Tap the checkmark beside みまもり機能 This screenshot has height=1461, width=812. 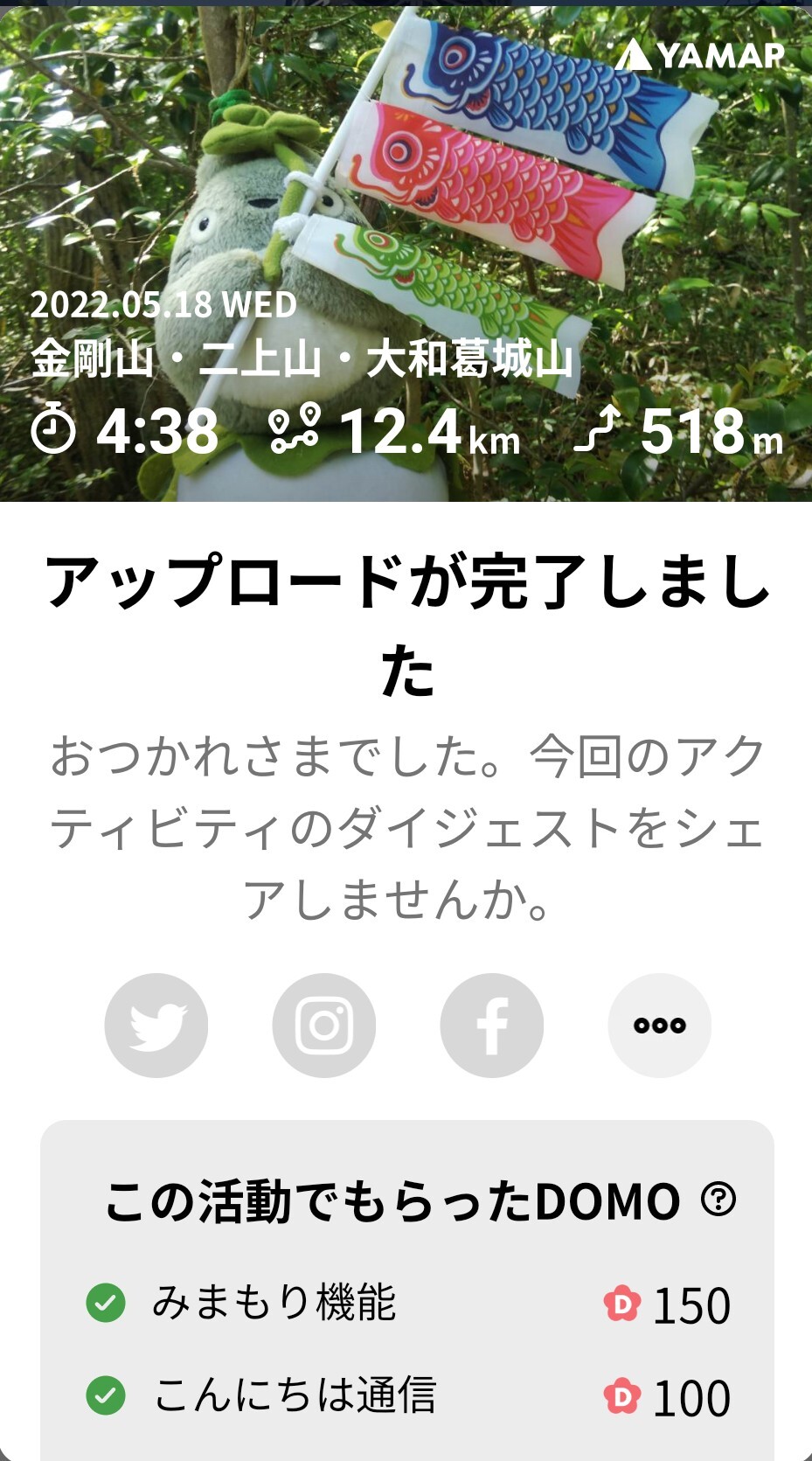(x=104, y=1305)
